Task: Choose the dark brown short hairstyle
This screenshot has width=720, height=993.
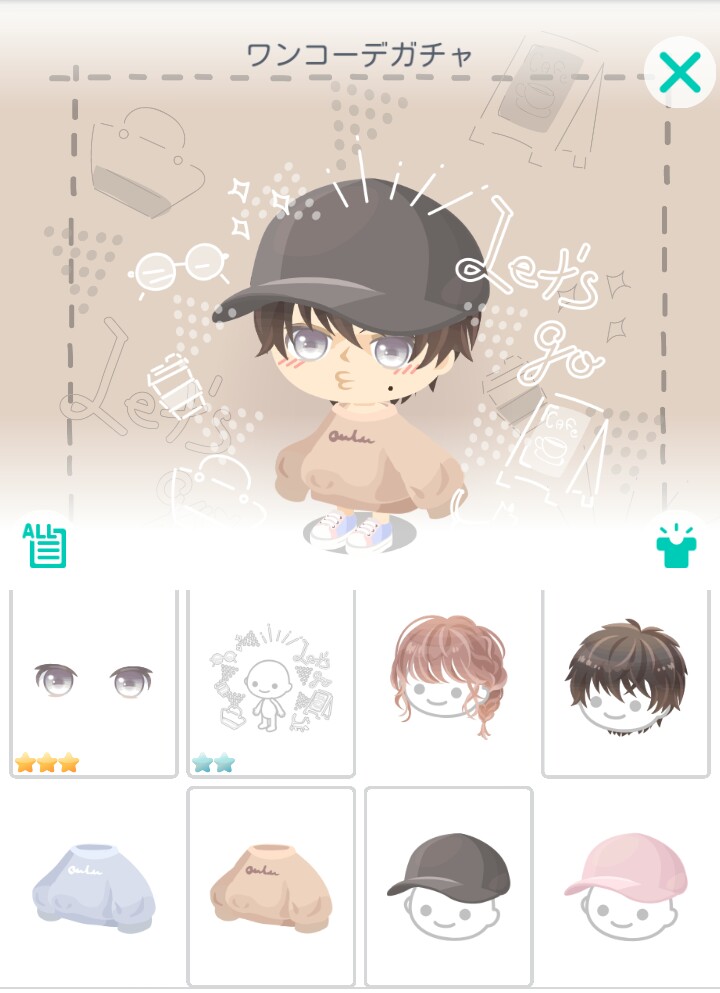Action: point(625,680)
